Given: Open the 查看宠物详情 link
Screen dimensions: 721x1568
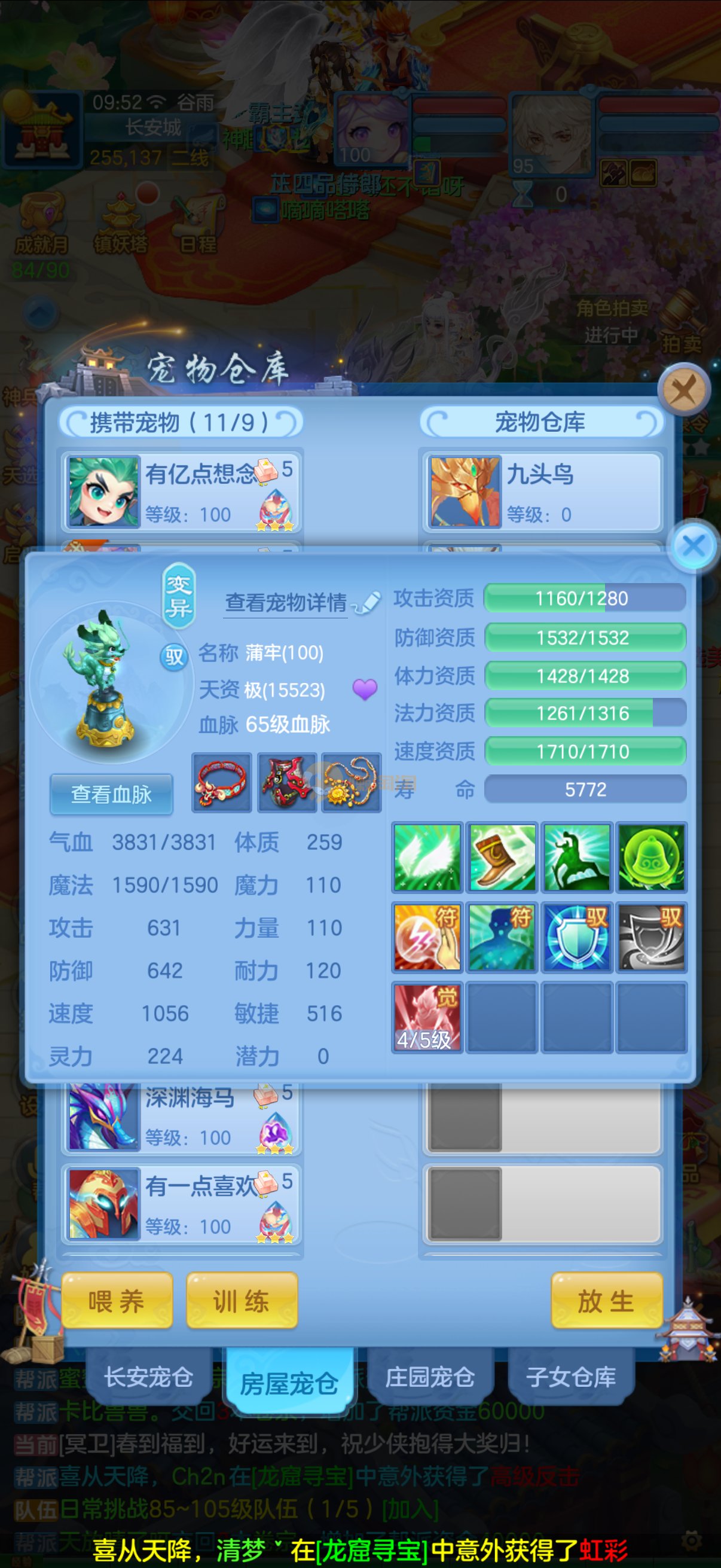Looking at the screenshot, I should click(x=286, y=603).
